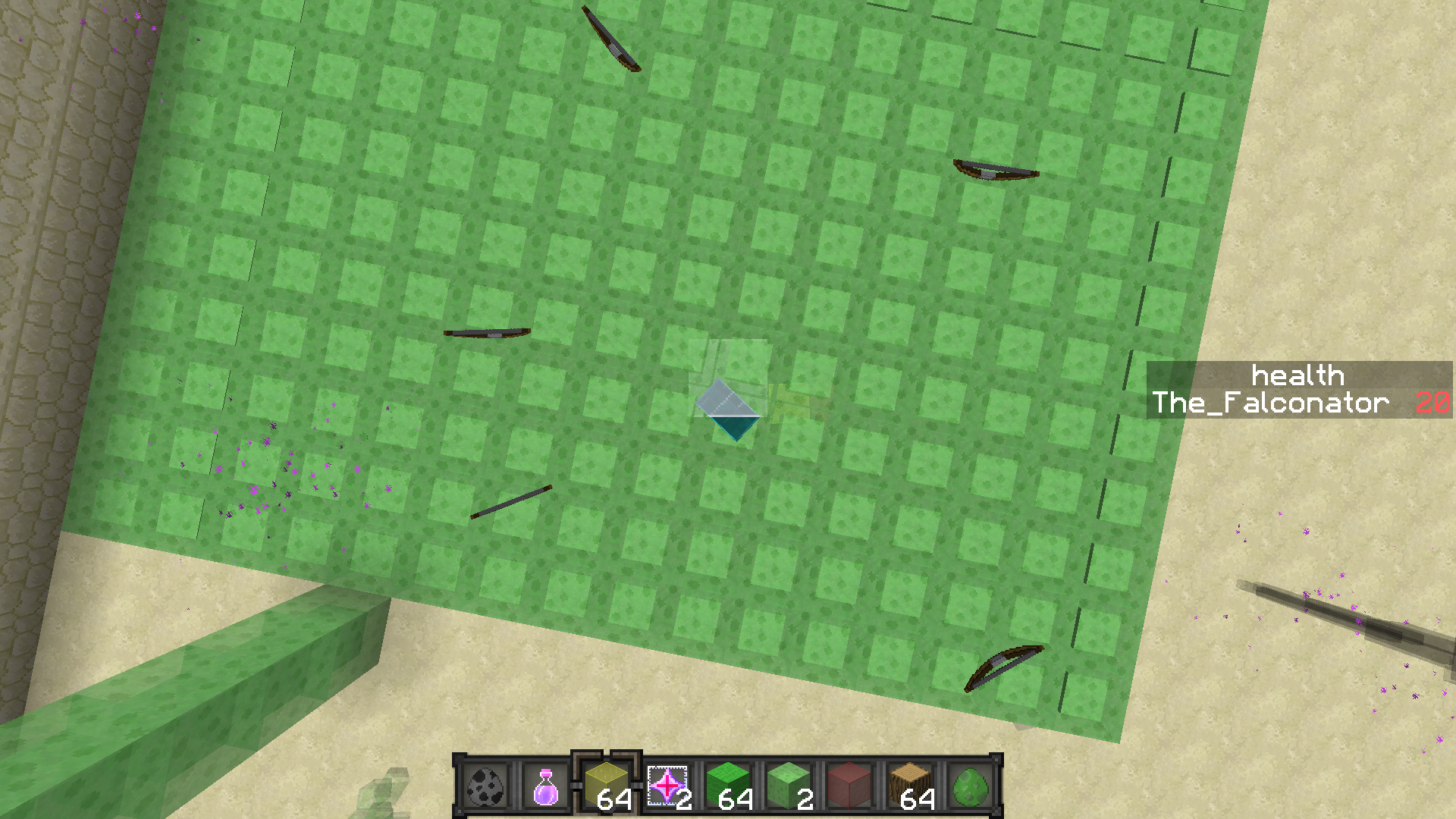Select the green spawn egg slot

(971, 786)
